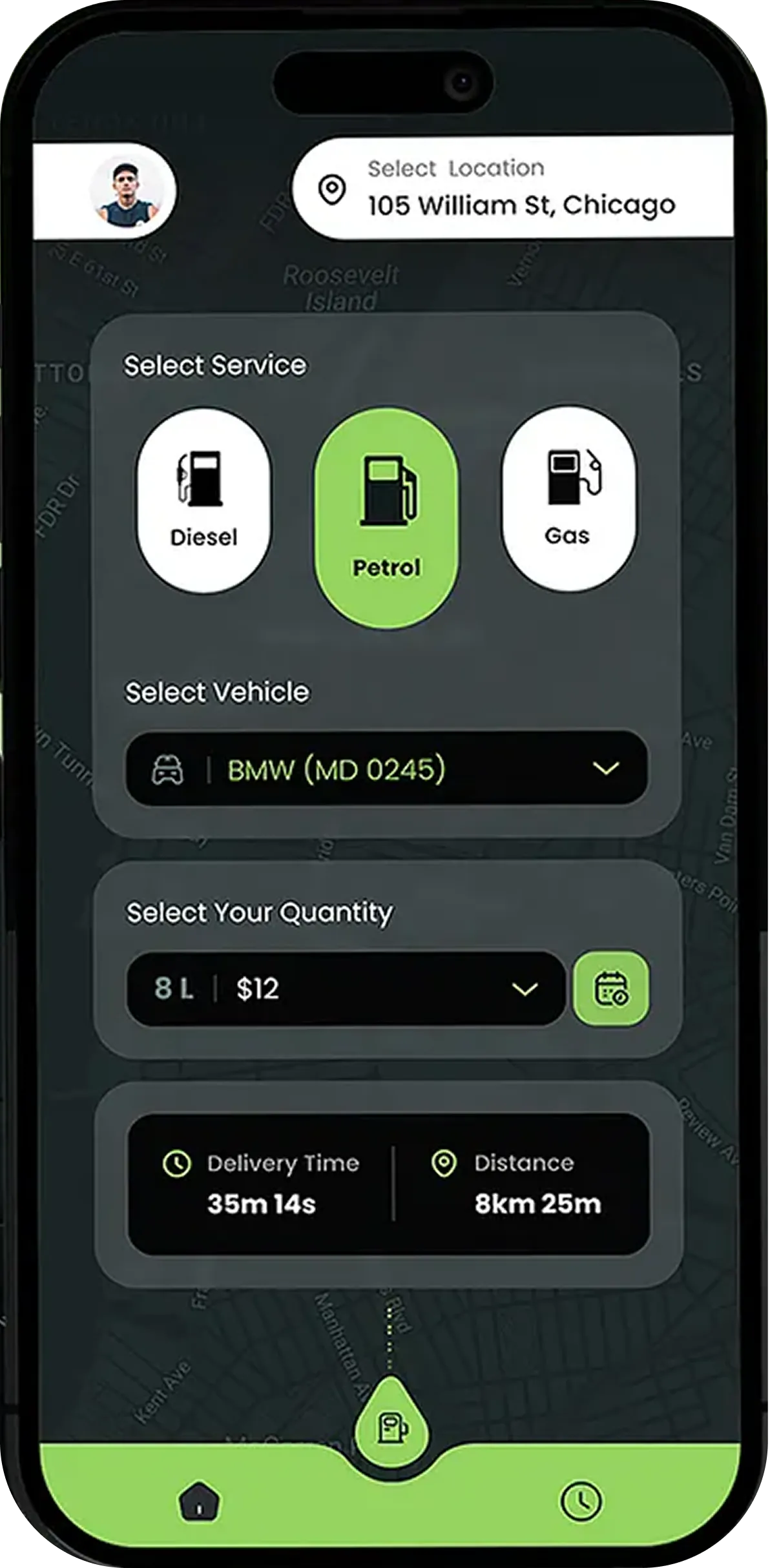Choose the Petrol service
Viewport: 770px width, 1568px height.
coord(386,517)
